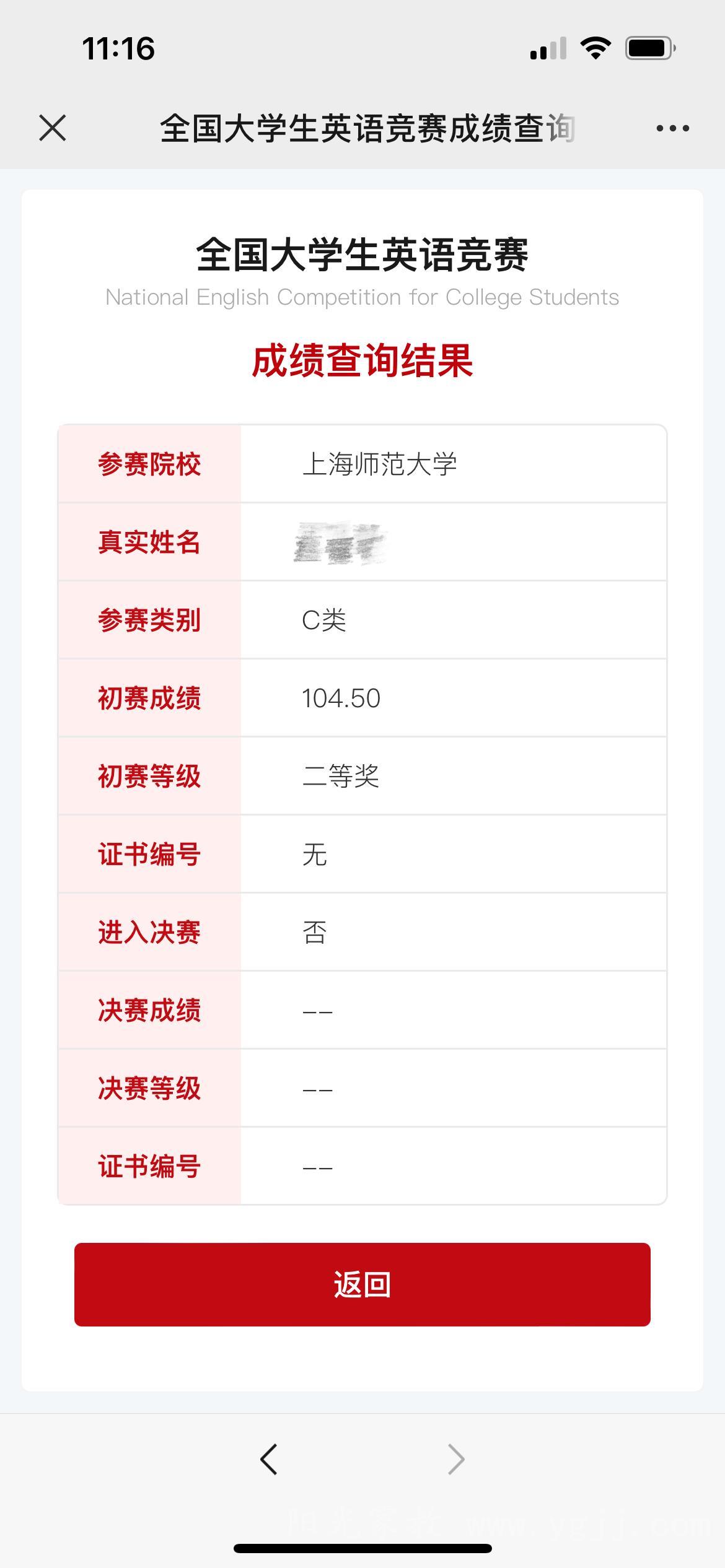Go forward using the browser forward arrow

[456, 1460]
